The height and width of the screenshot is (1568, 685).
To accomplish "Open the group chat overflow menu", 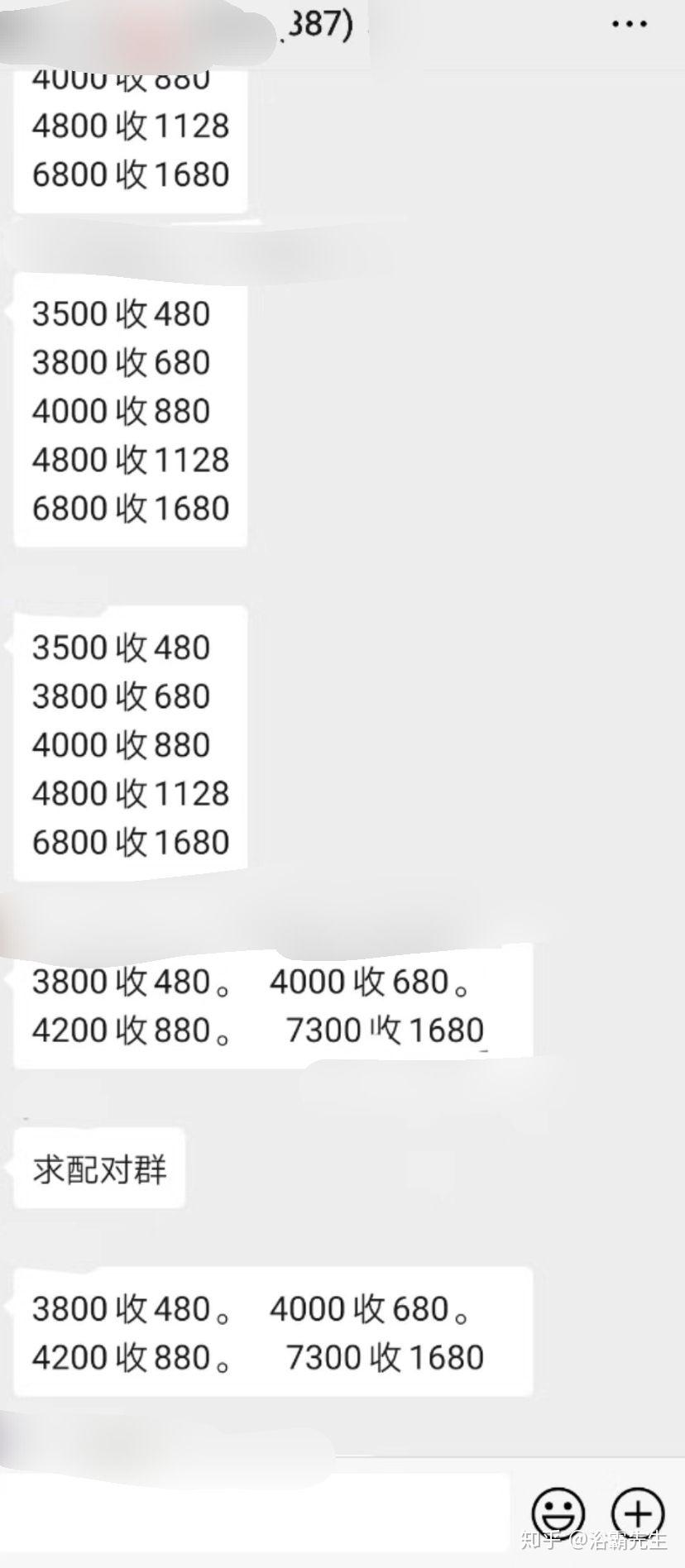I will (x=629, y=24).
